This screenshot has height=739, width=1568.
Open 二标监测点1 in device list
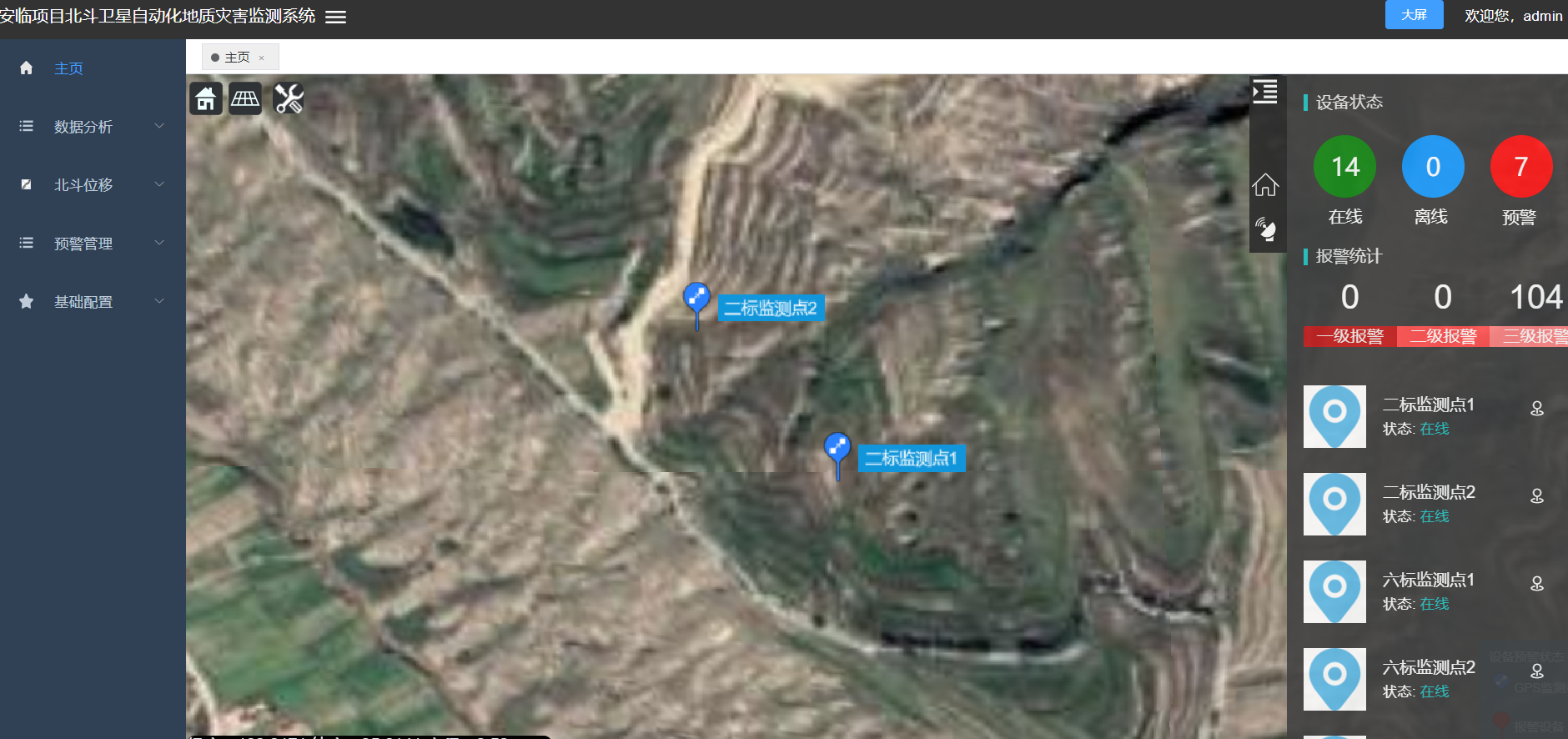[x=1428, y=405]
